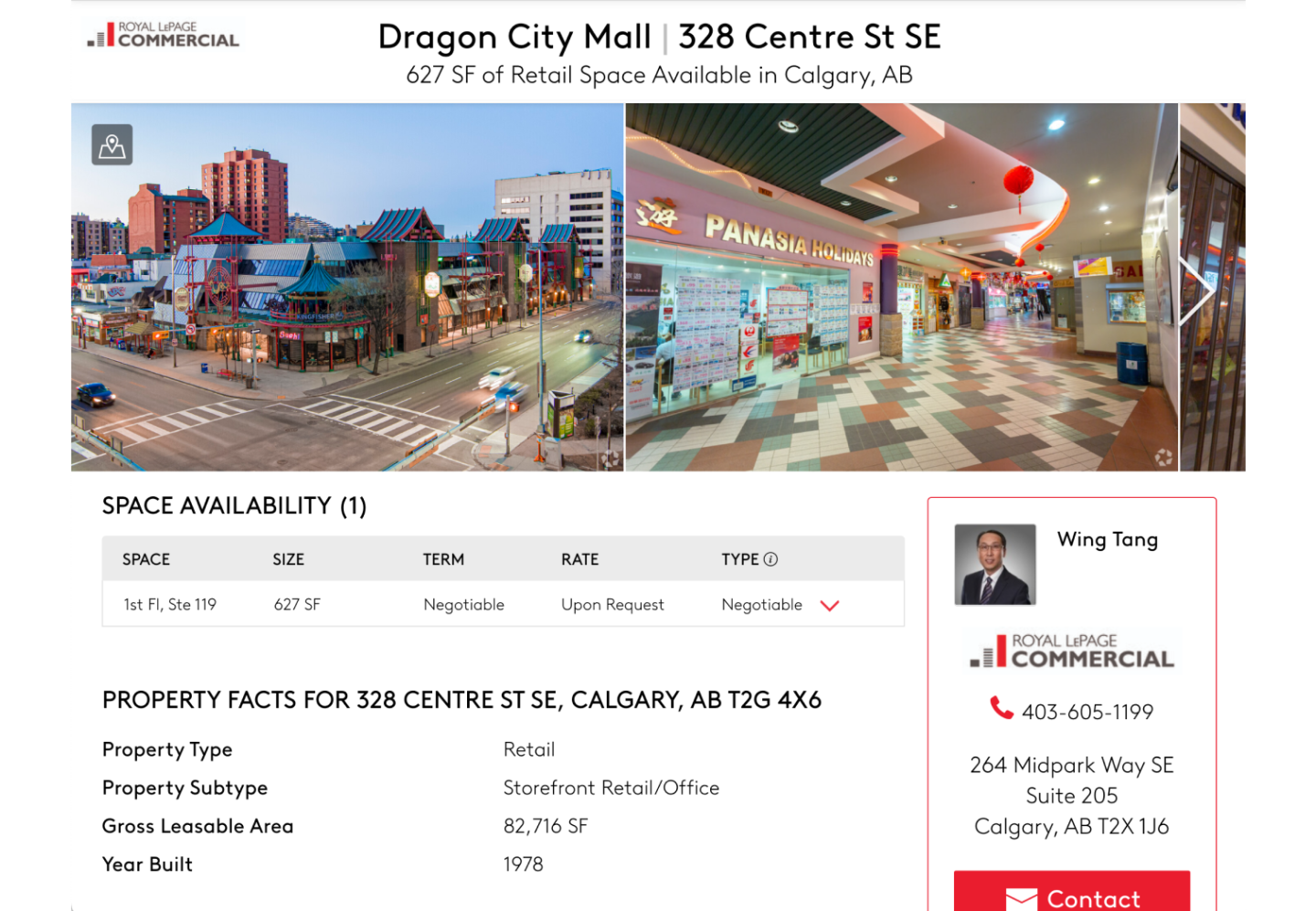The width and height of the screenshot is (1316, 911).
Task: Expand the 1st Fl, Ste 119 space row
Action: [829, 605]
